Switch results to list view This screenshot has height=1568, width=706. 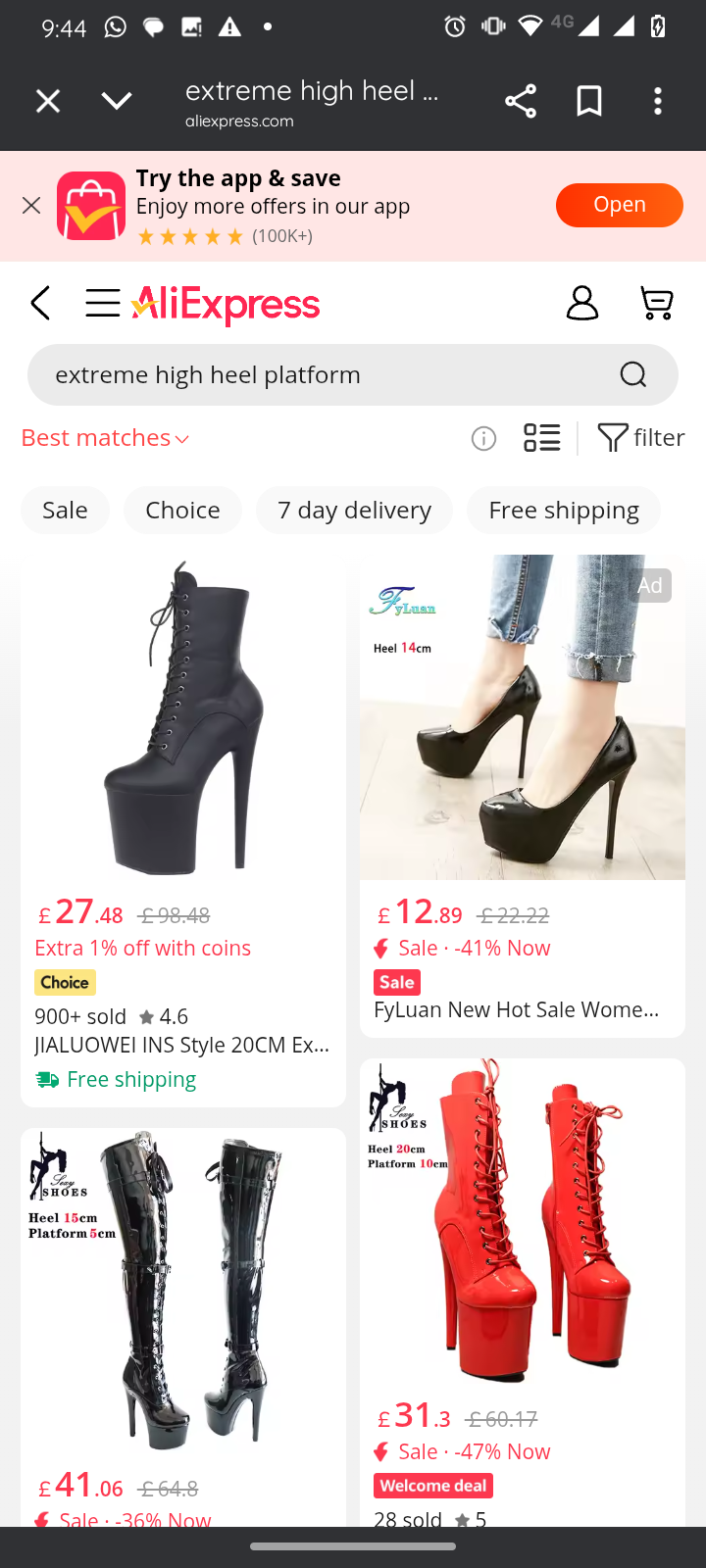[x=541, y=438]
